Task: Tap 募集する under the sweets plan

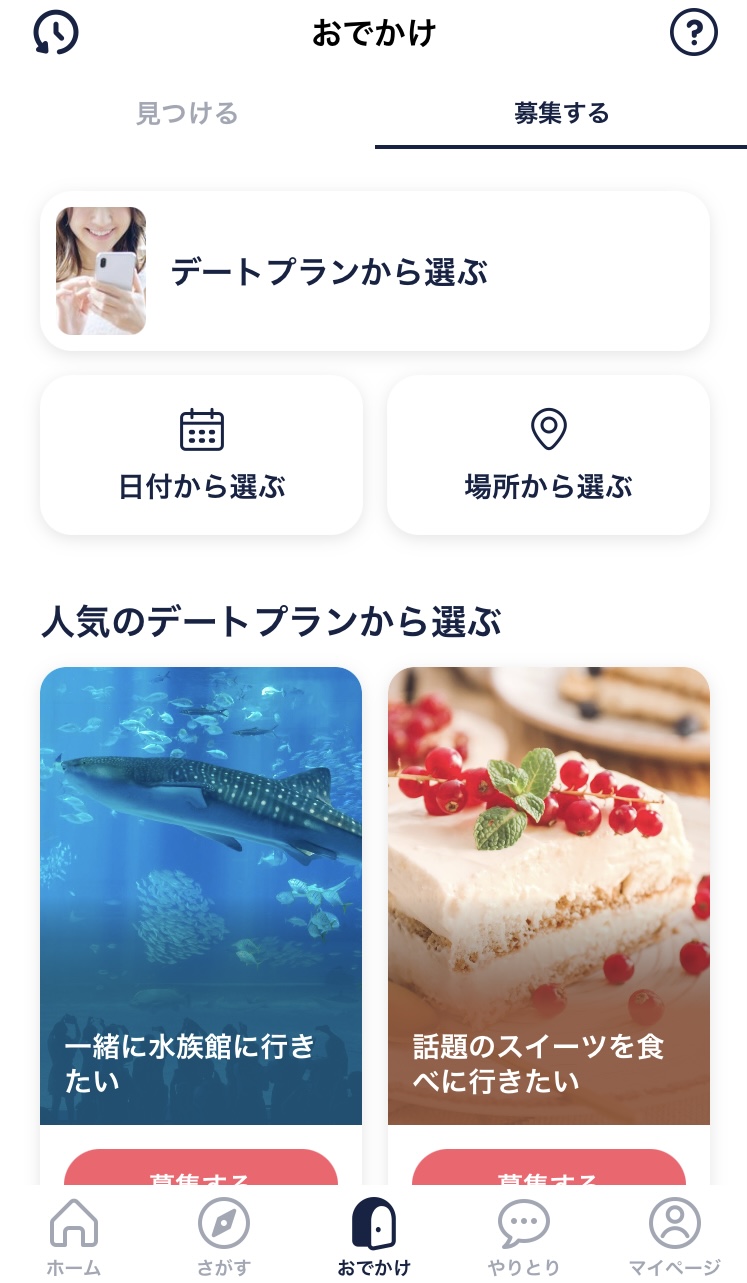Action: [x=548, y=1170]
